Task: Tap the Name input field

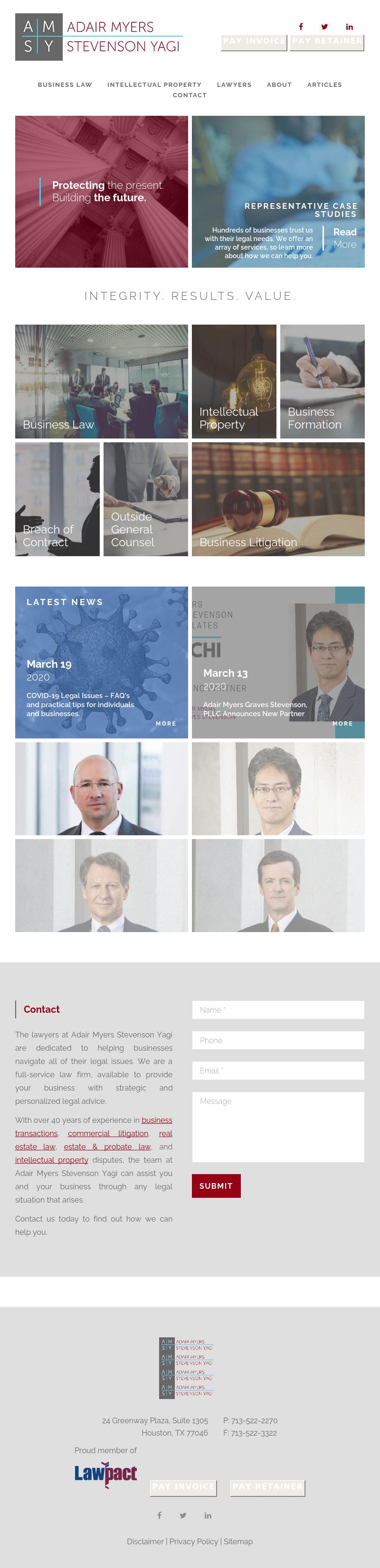Action: tap(278, 1009)
